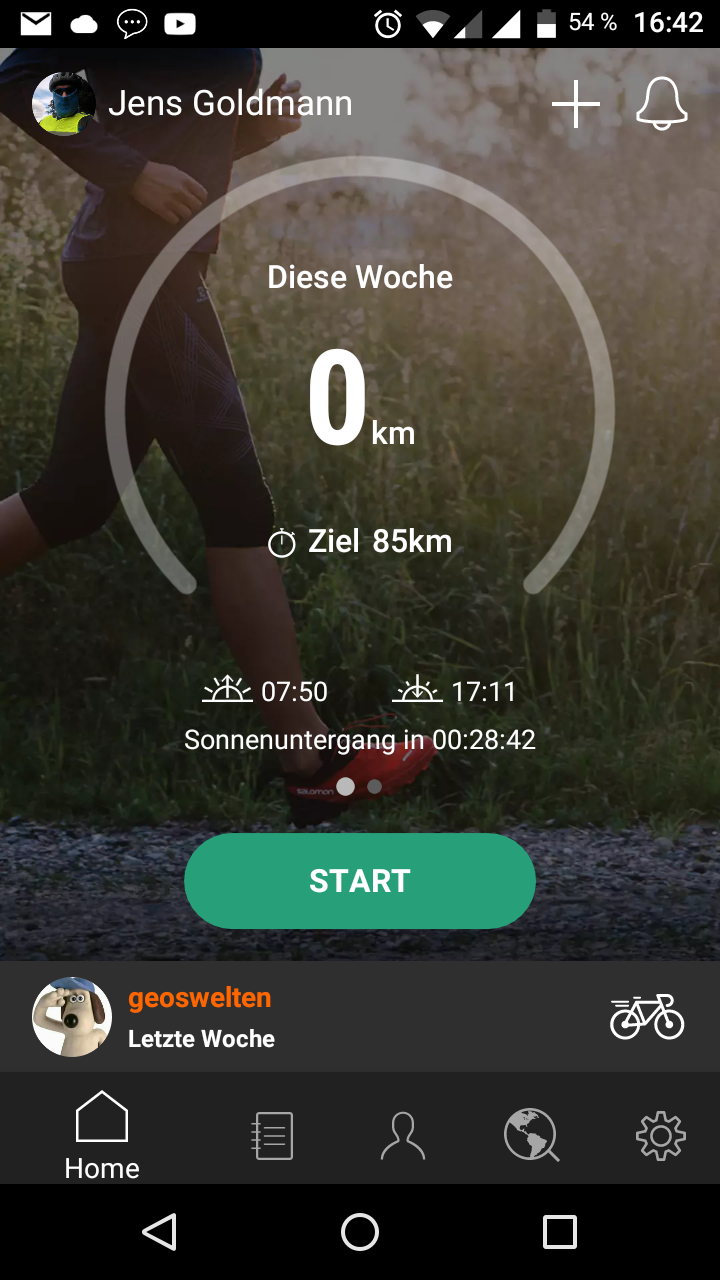Open Android recent apps
This screenshot has width=720, height=1280.
pos(560,1232)
